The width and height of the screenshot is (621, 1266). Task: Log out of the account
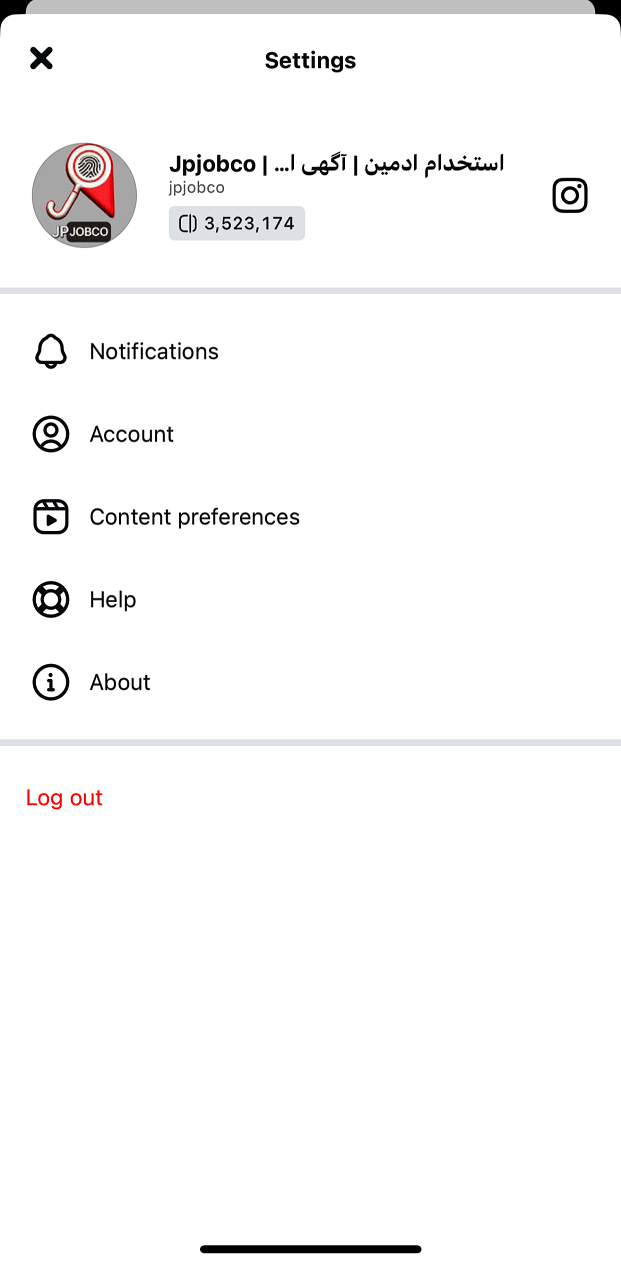click(x=65, y=798)
